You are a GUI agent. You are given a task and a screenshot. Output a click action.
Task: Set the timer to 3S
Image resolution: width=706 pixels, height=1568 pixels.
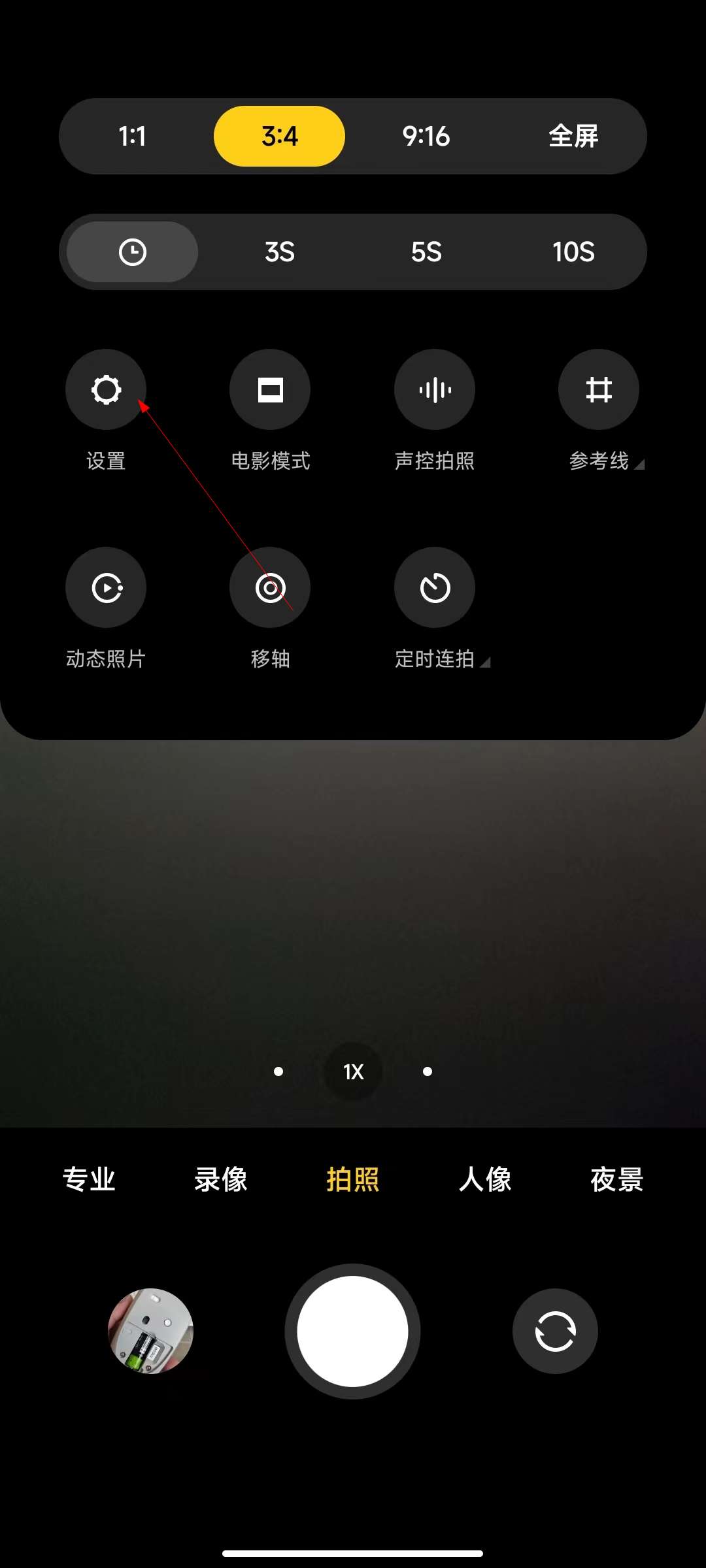coord(280,252)
